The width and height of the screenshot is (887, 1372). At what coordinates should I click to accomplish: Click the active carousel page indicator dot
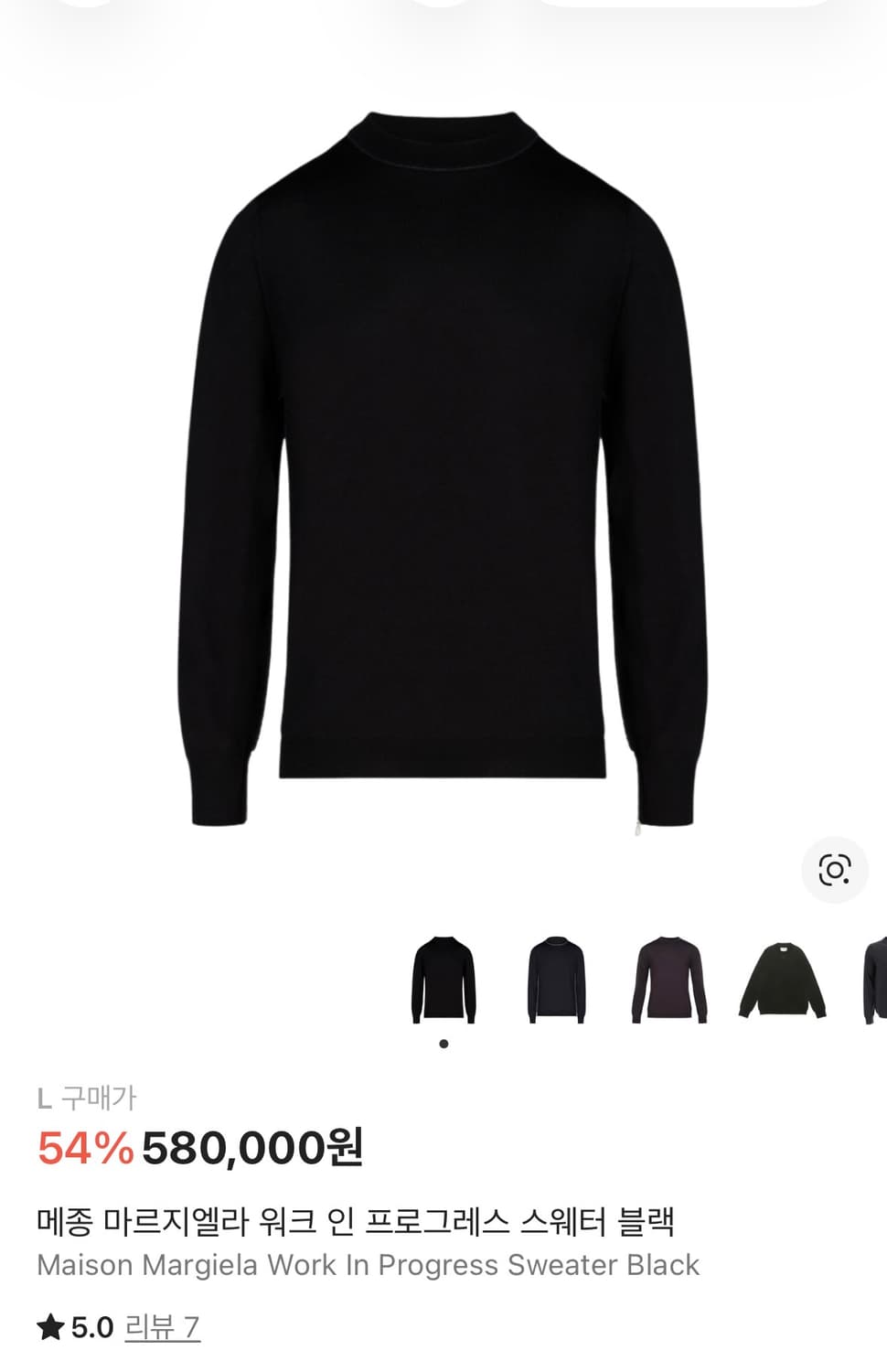click(x=443, y=1042)
